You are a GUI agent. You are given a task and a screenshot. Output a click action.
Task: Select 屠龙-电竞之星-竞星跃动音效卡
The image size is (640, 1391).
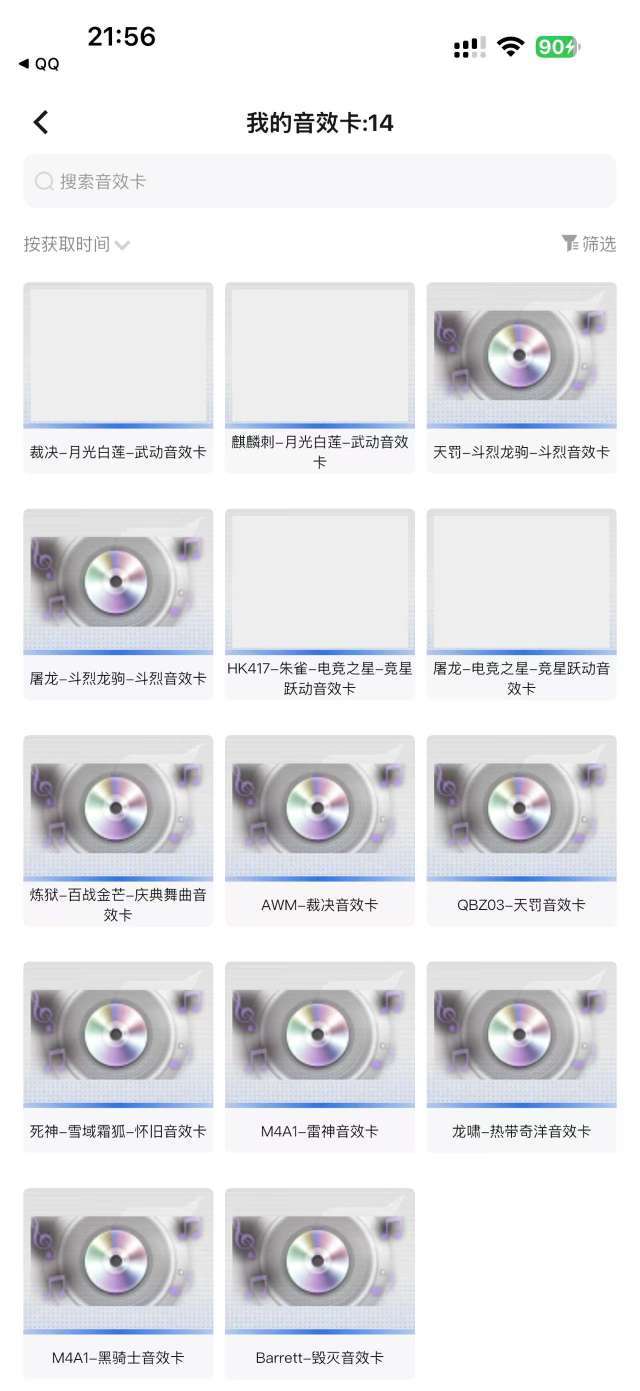tap(521, 604)
